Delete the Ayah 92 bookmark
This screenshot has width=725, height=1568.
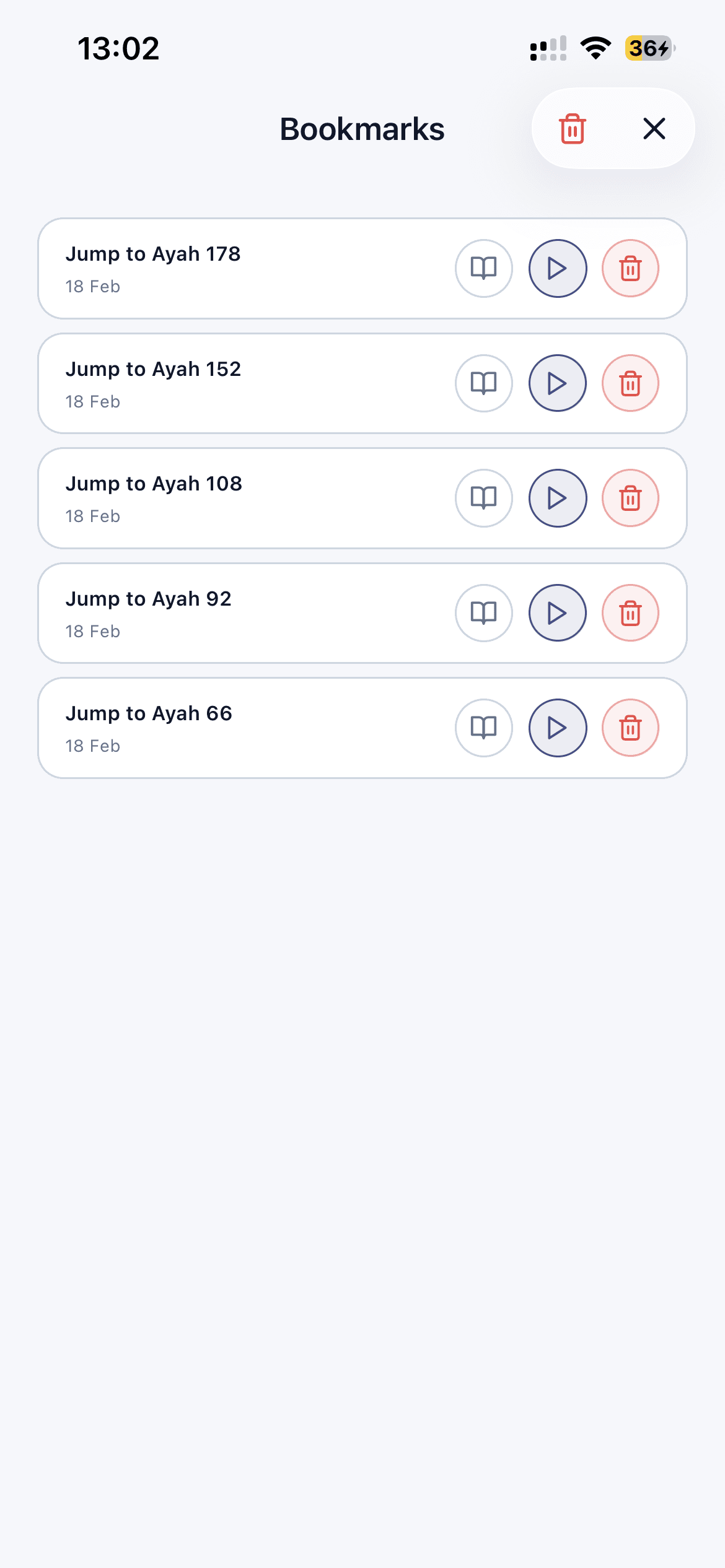[631, 612]
